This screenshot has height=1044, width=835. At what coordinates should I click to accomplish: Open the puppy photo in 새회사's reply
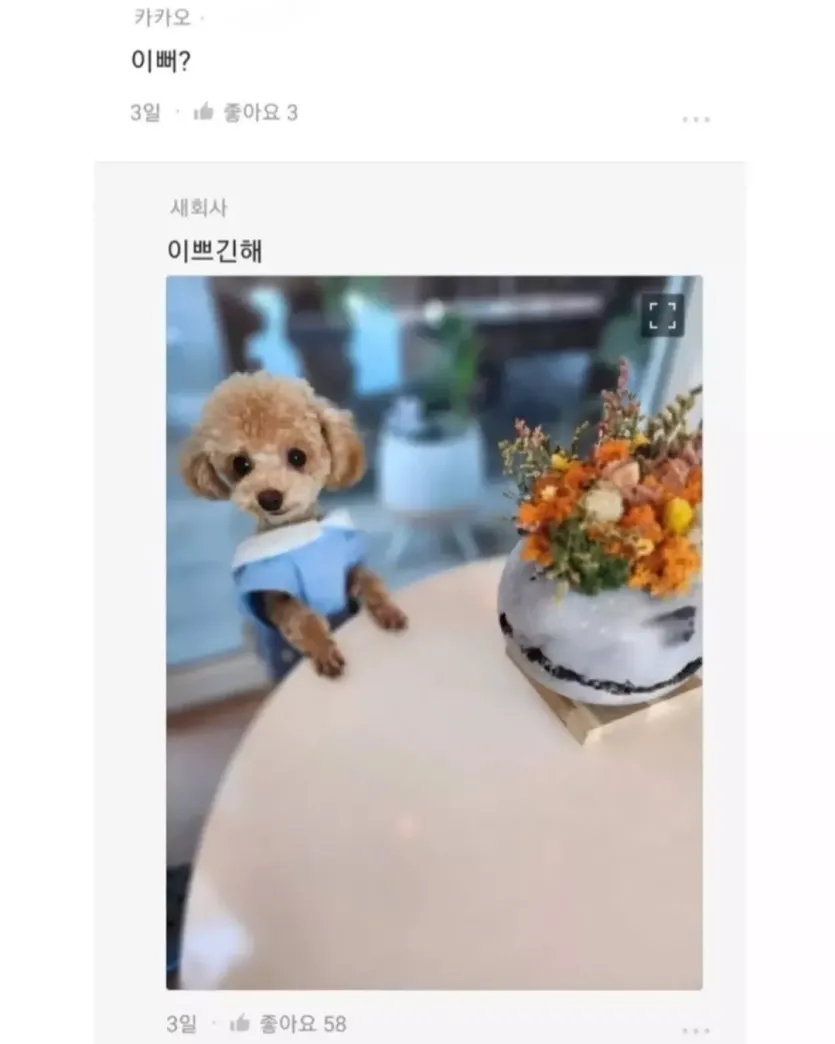click(433, 632)
